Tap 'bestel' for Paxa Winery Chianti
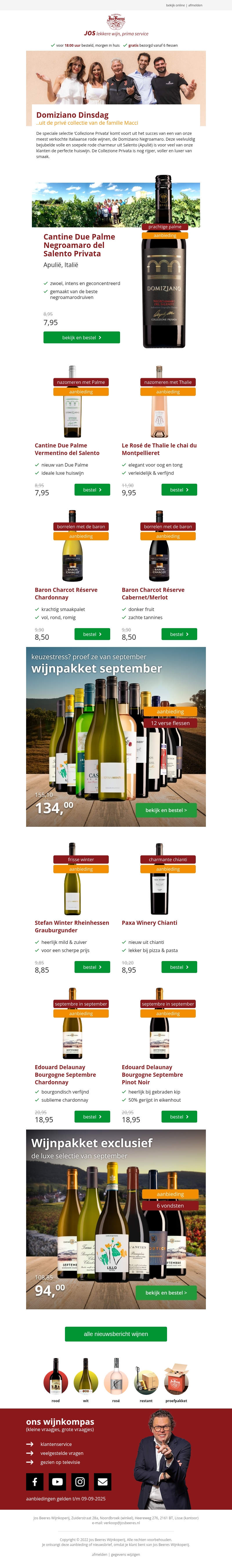Viewport: 232px width, 1568px height. point(179,967)
